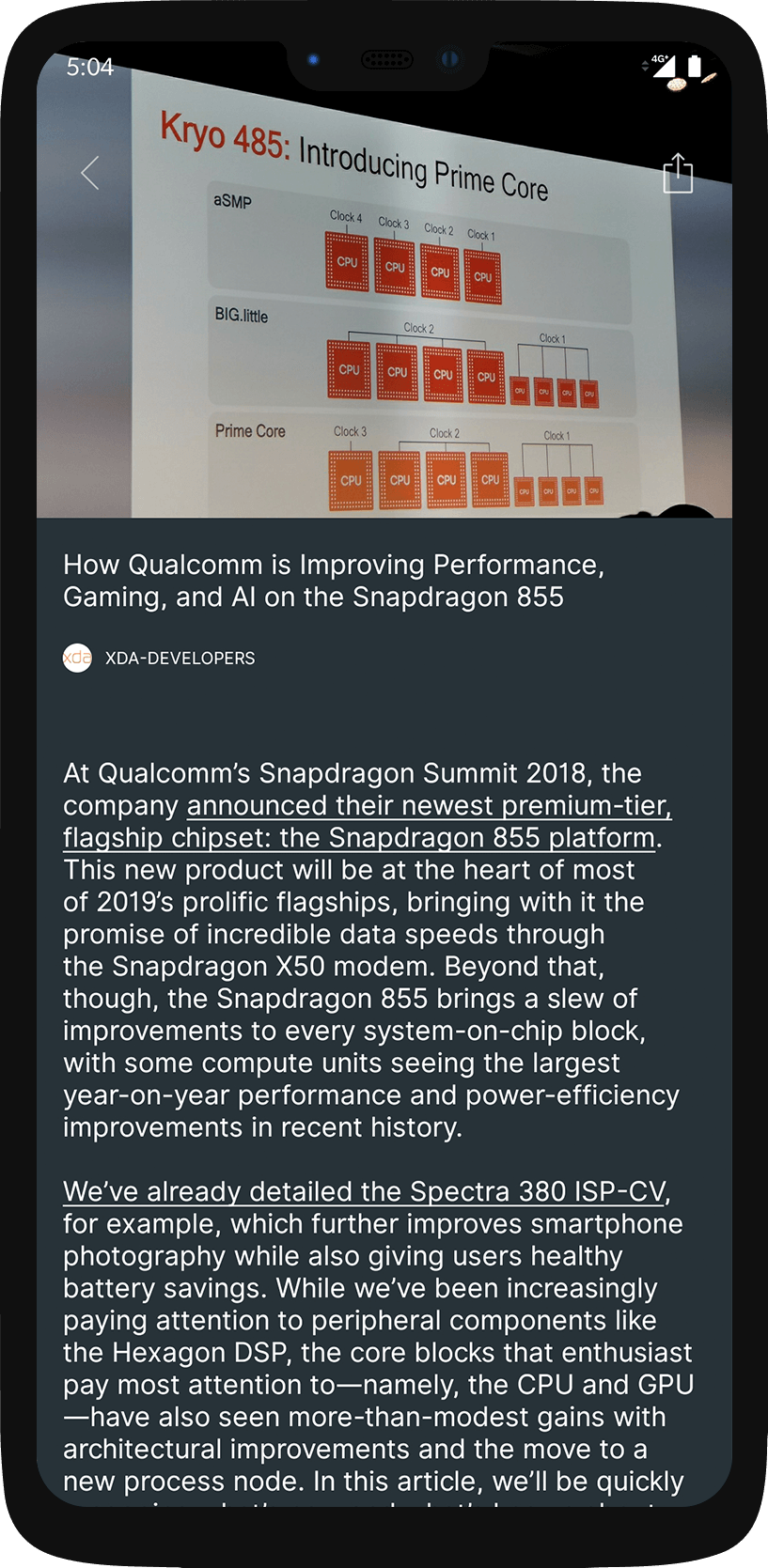Go back using the arrow icon
This screenshot has width=768, height=1568.
[90, 173]
